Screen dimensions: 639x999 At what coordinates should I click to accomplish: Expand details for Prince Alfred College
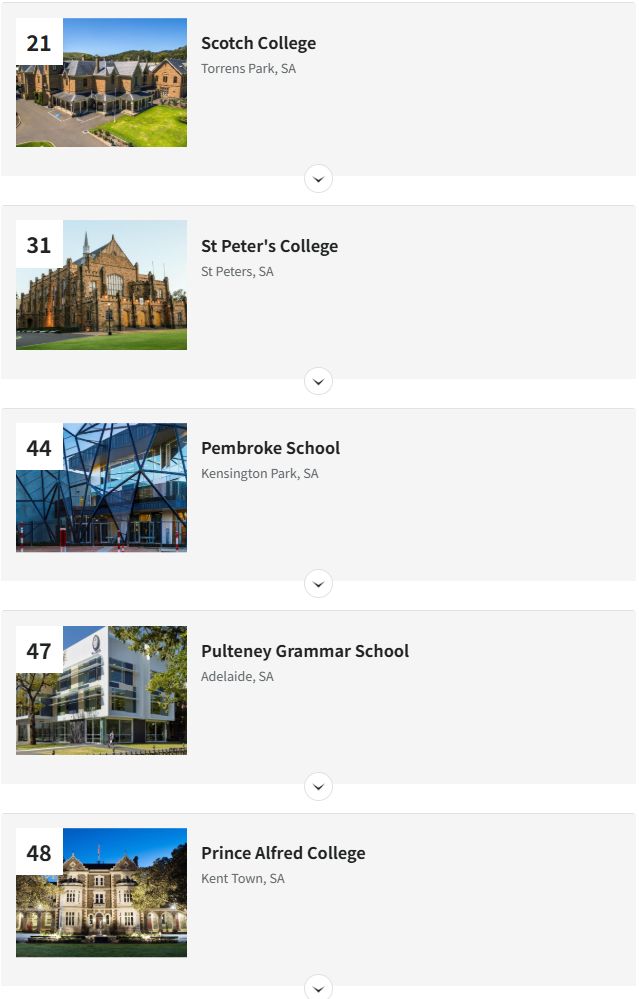(318, 988)
